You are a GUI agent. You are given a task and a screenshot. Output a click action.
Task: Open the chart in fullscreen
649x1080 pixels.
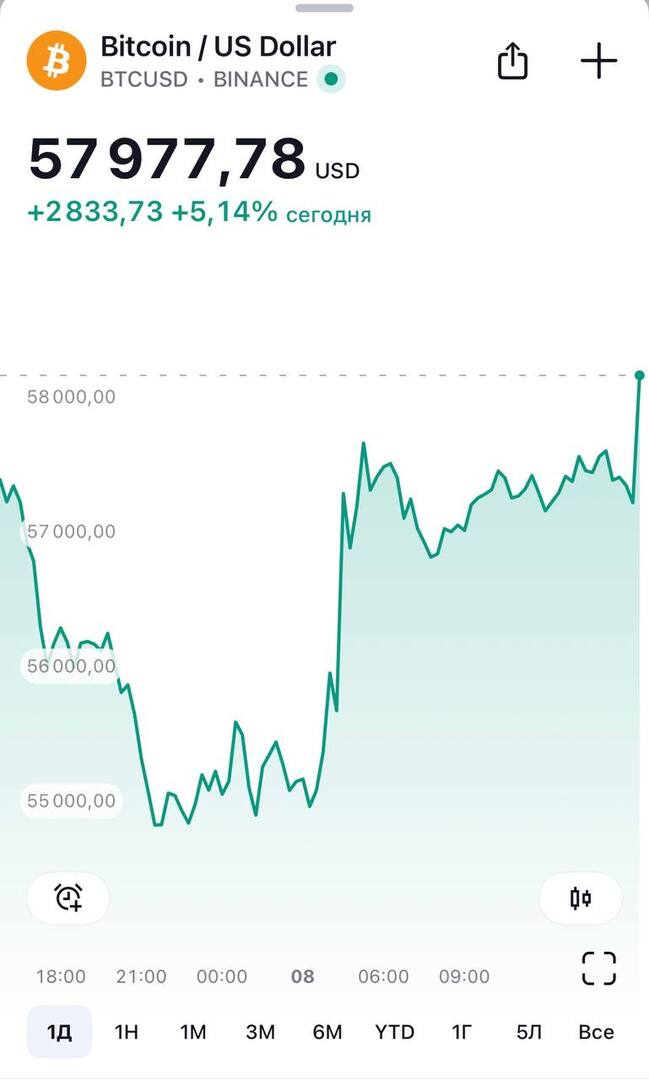pos(599,968)
